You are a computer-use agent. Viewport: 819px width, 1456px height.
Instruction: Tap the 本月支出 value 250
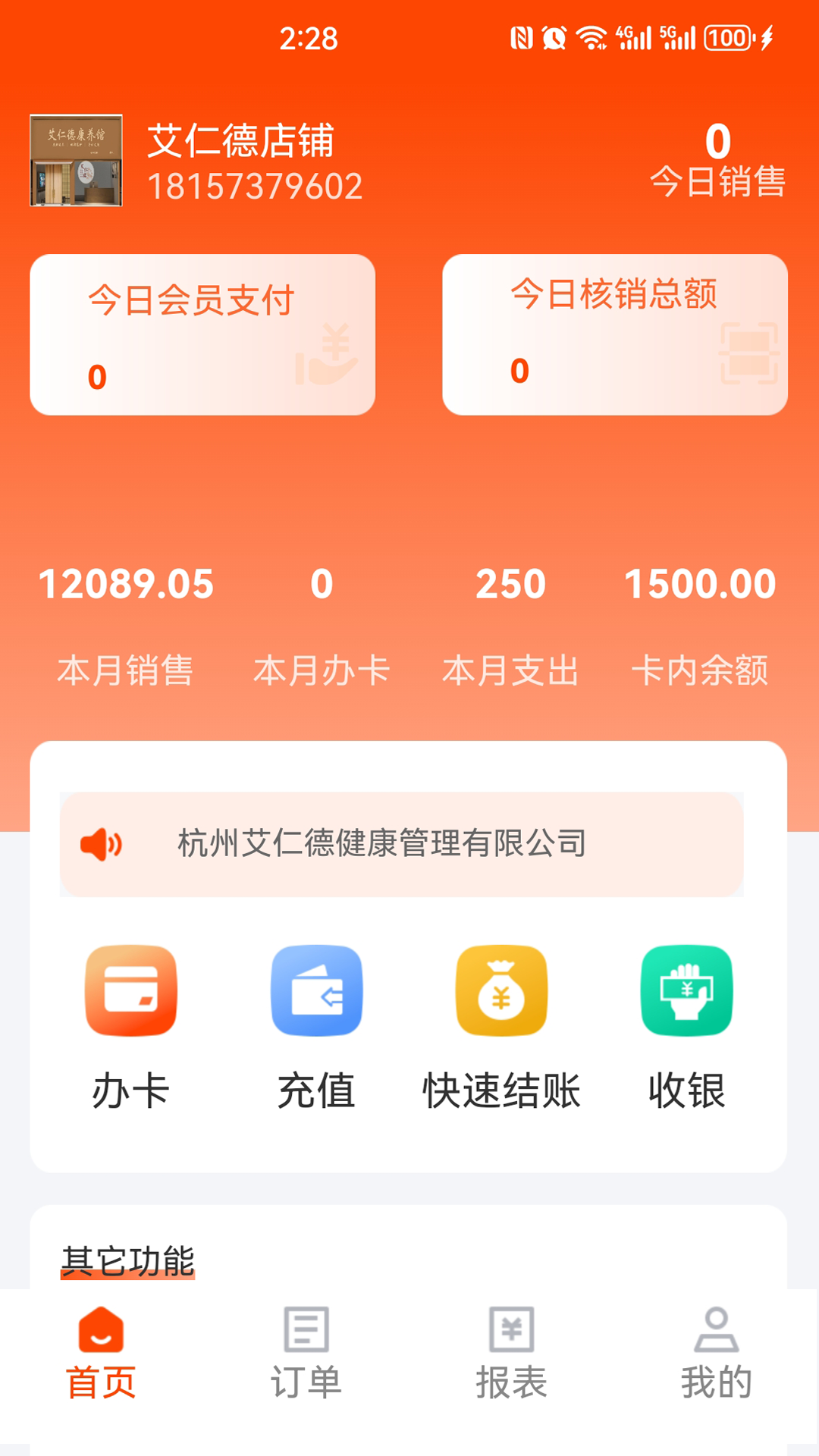pos(511,584)
